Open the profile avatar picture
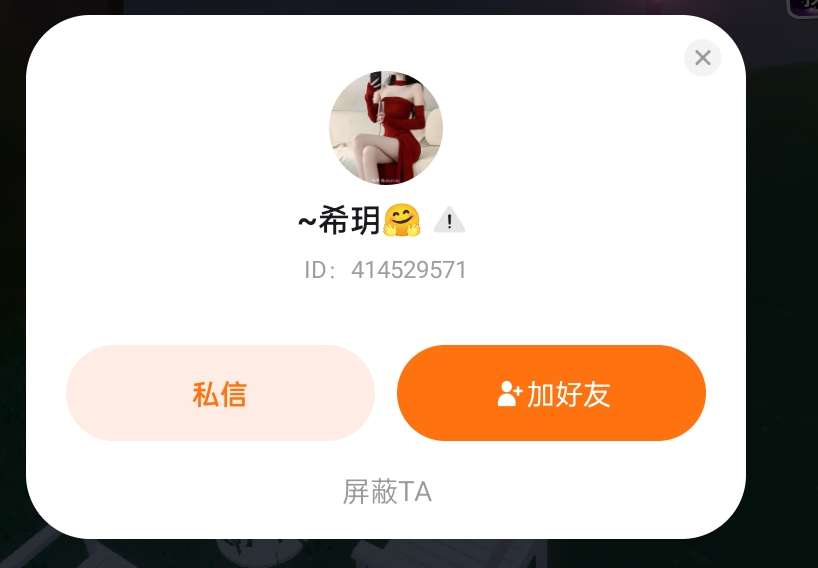The width and height of the screenshot is (818, 568). coord(386,128)
